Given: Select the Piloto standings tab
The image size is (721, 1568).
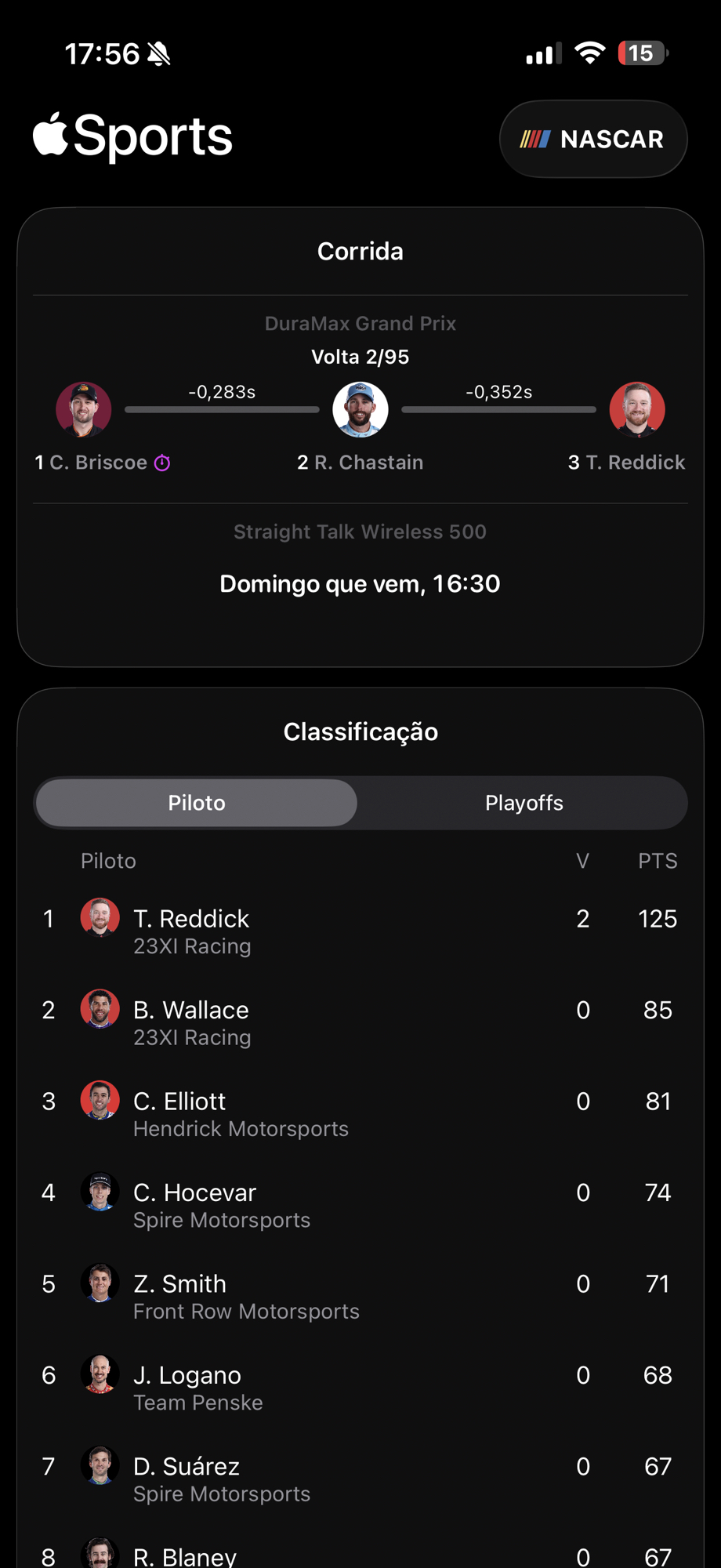Looking at the screenshot, I should (197, 803).
